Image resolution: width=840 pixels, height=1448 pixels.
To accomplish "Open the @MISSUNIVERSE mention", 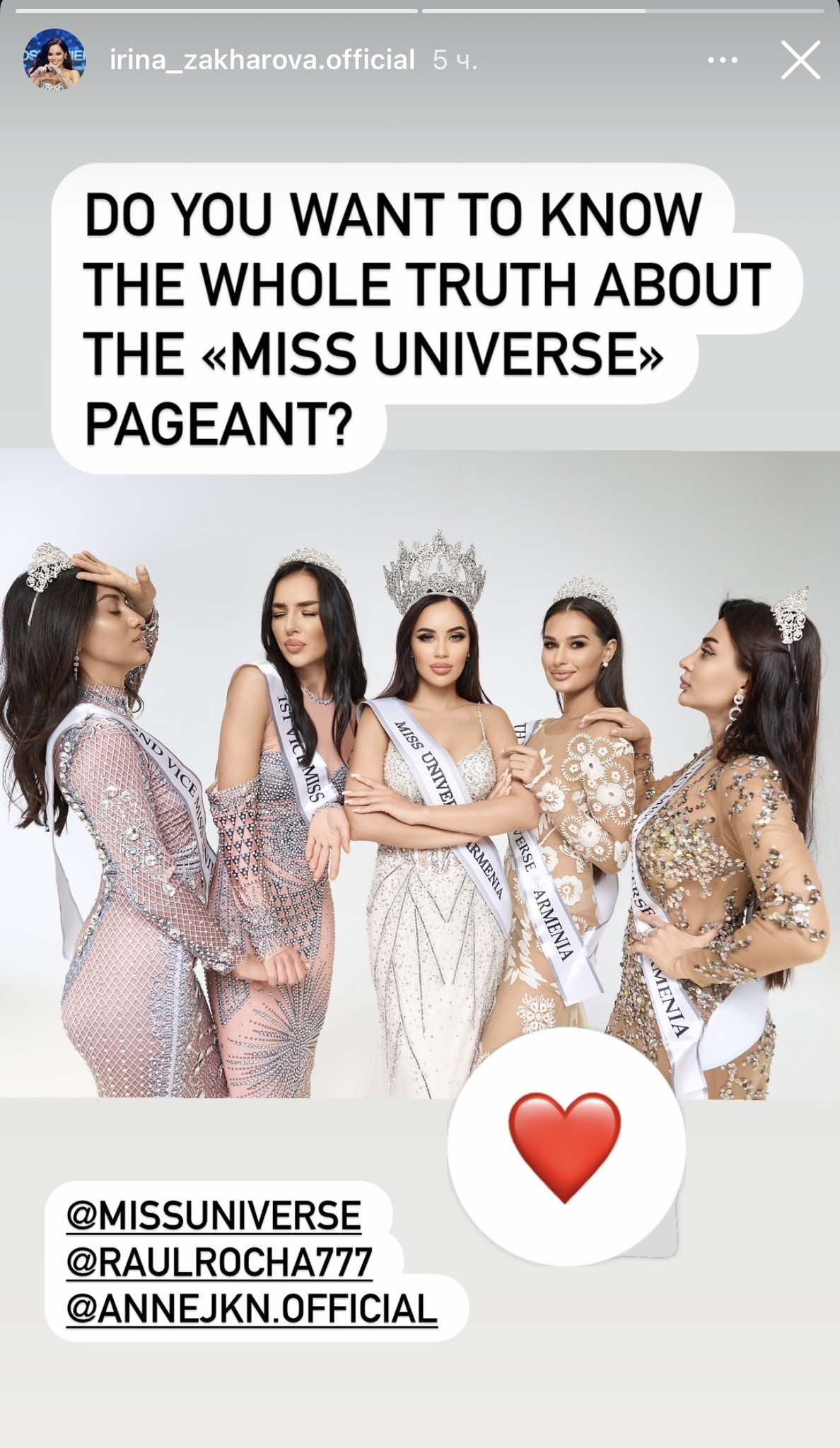I will coord(214,1216).
